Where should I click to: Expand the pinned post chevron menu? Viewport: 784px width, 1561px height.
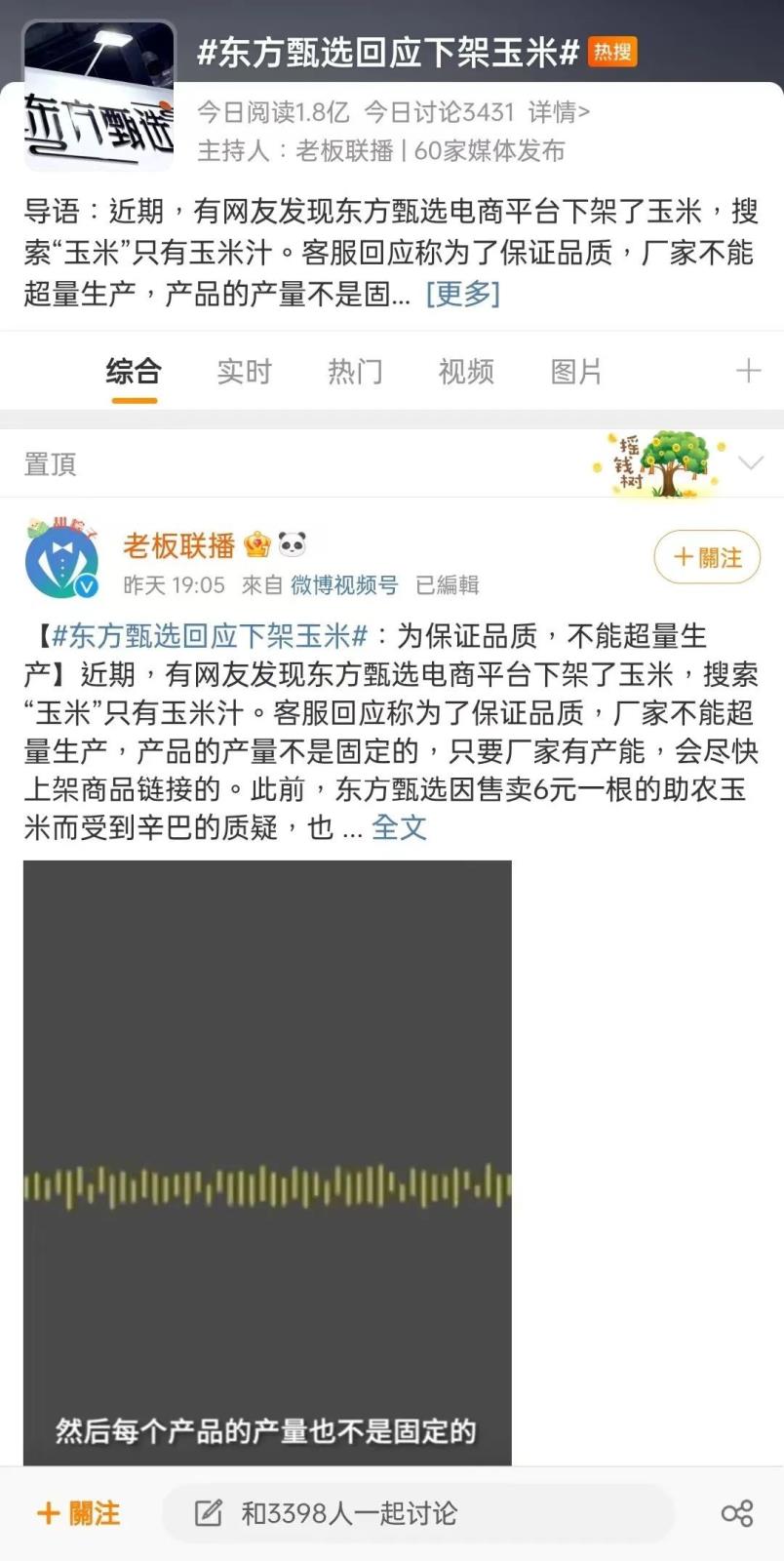click(x=751, y=463)
